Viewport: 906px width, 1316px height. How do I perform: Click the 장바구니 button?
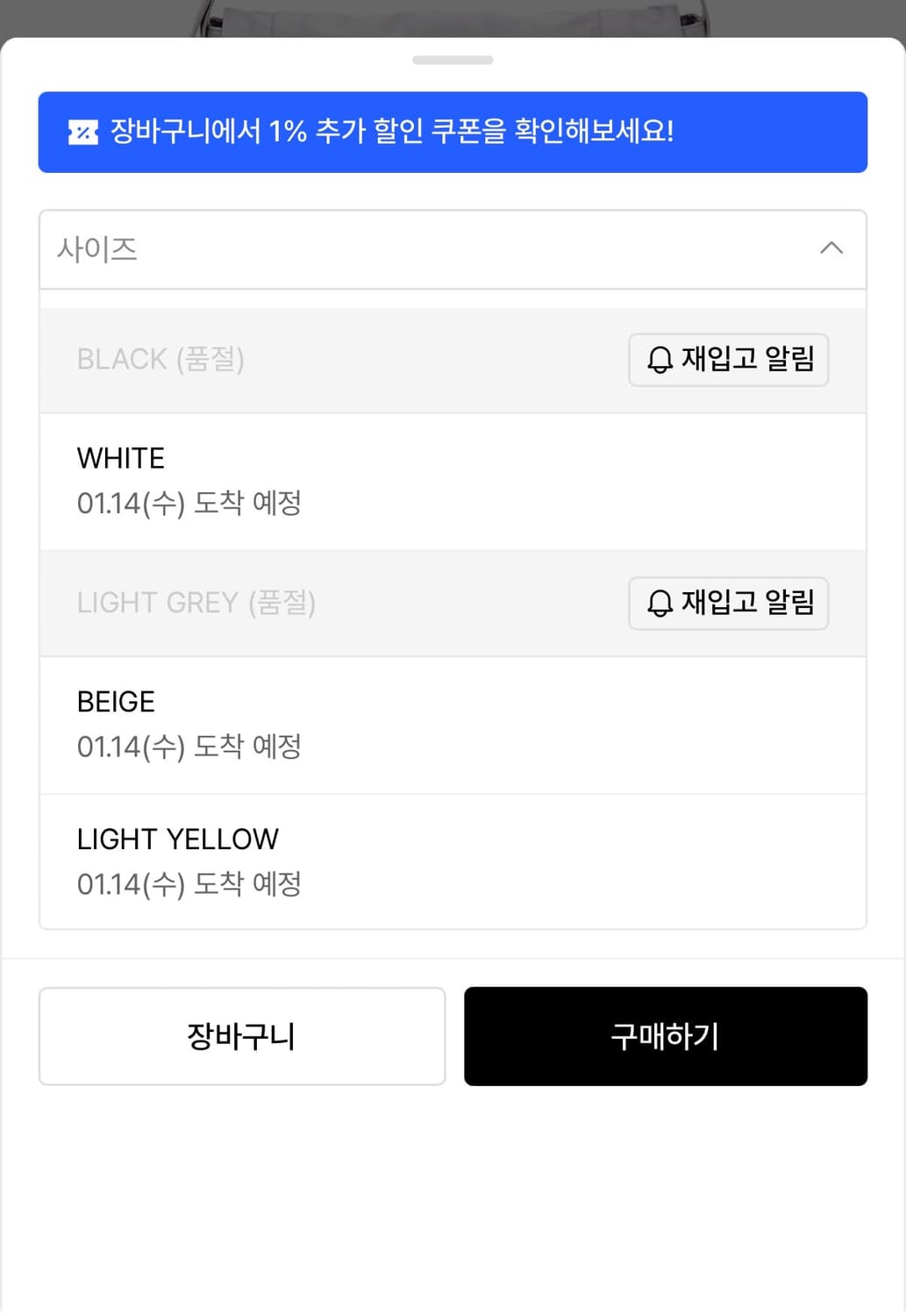pos(241,1036)
